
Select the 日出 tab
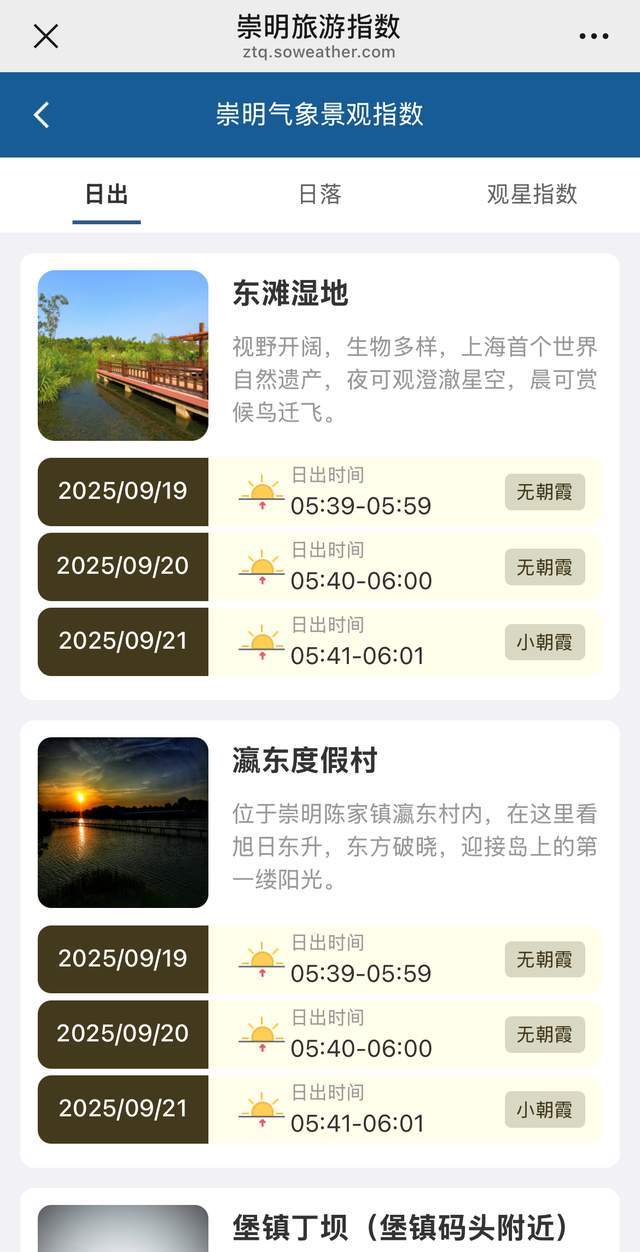[x=106, y=194]
